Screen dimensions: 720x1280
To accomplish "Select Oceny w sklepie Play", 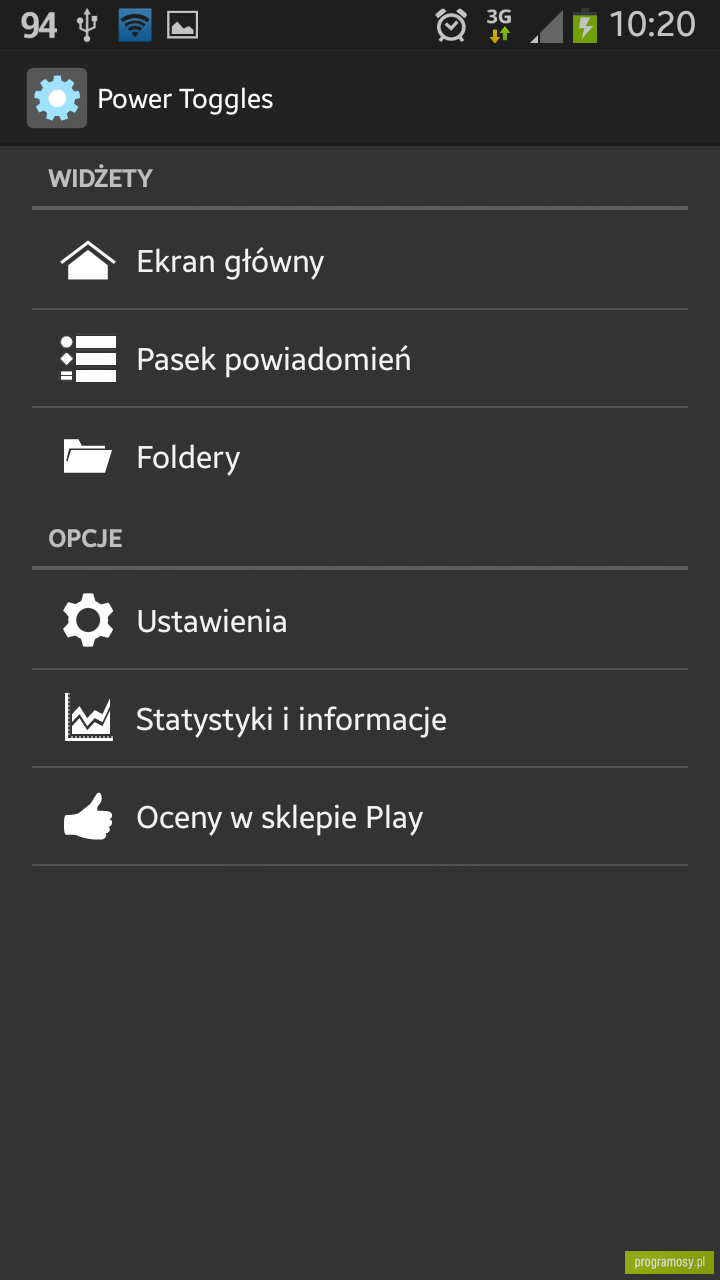I will coord(360,817).
